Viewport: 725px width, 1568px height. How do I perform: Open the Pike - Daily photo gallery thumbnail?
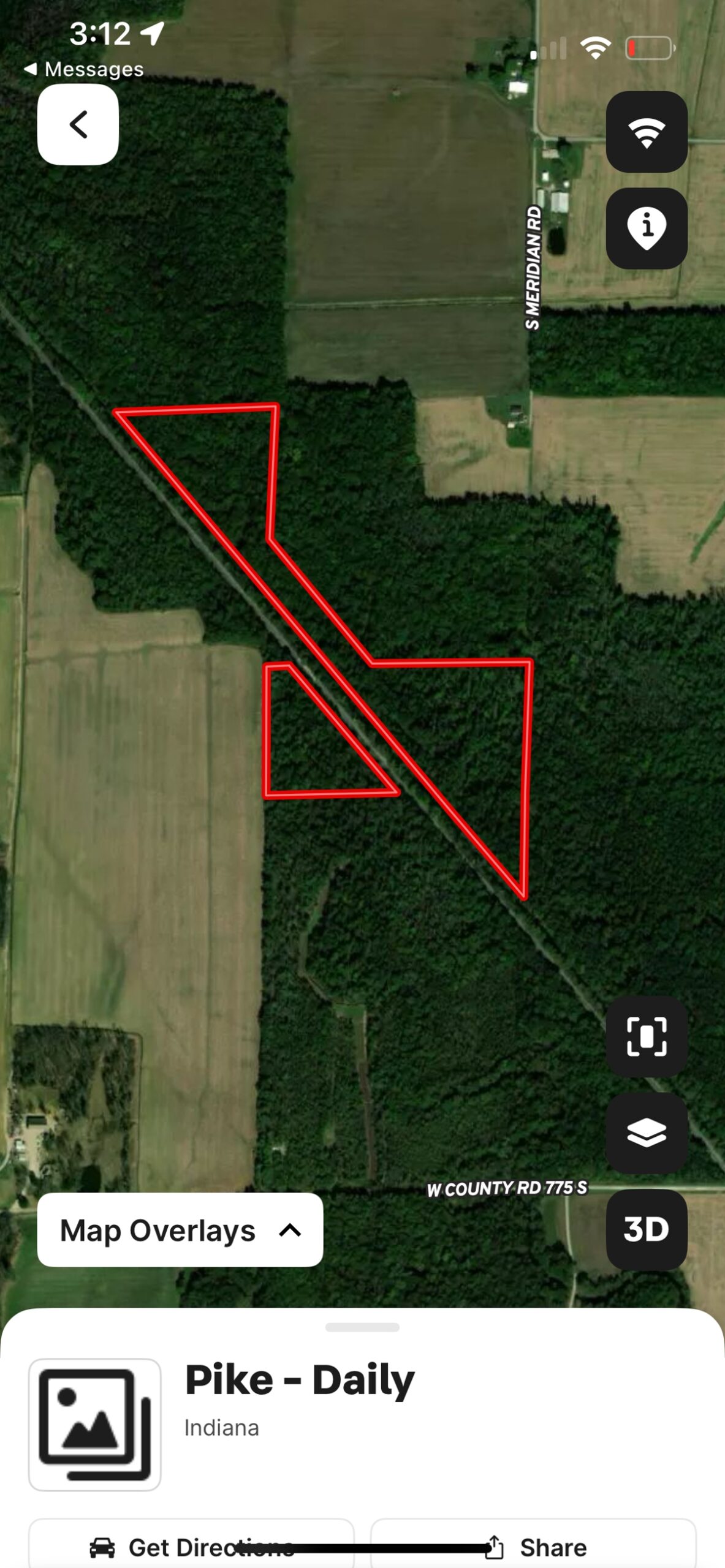click(x=95, y=1425)
